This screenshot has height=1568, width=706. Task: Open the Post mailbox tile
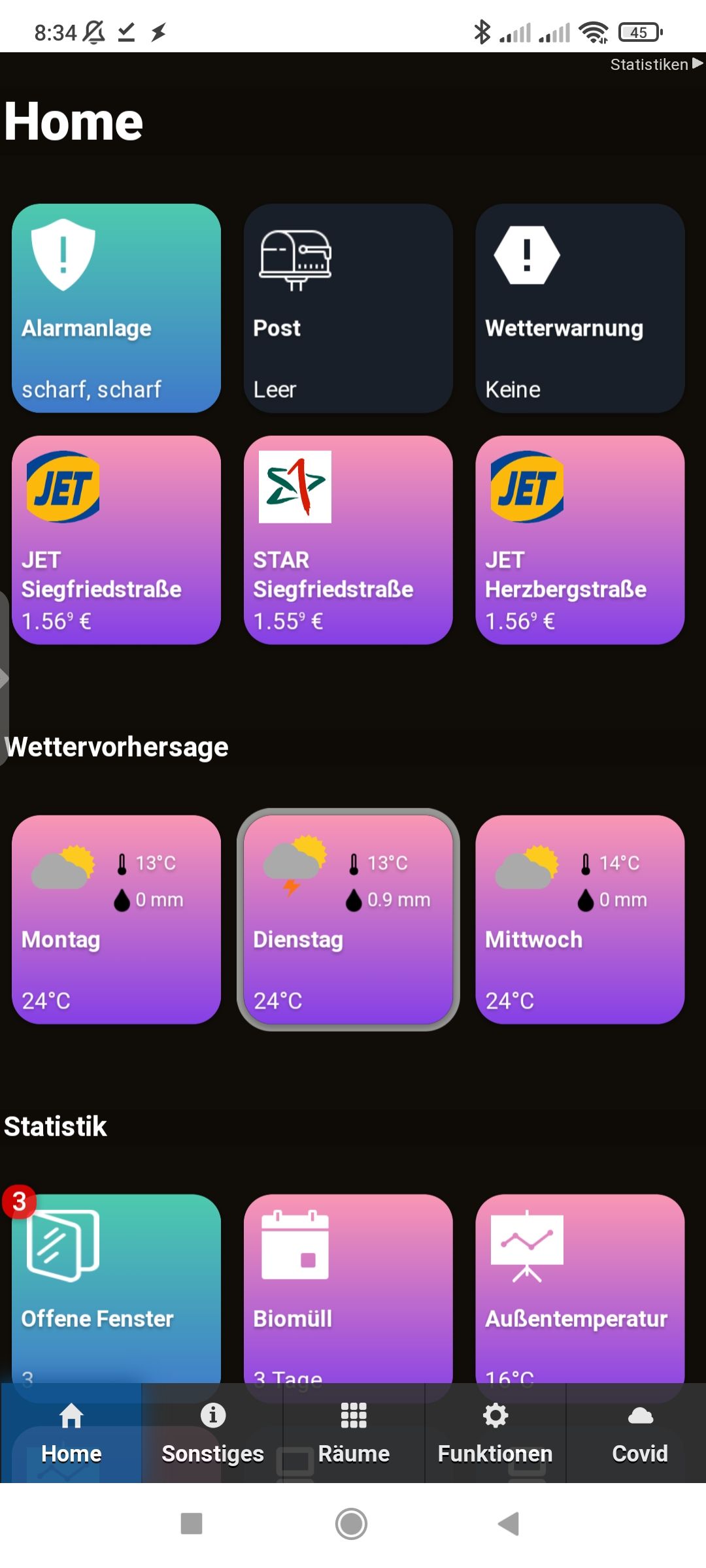[x=348, y=308]
